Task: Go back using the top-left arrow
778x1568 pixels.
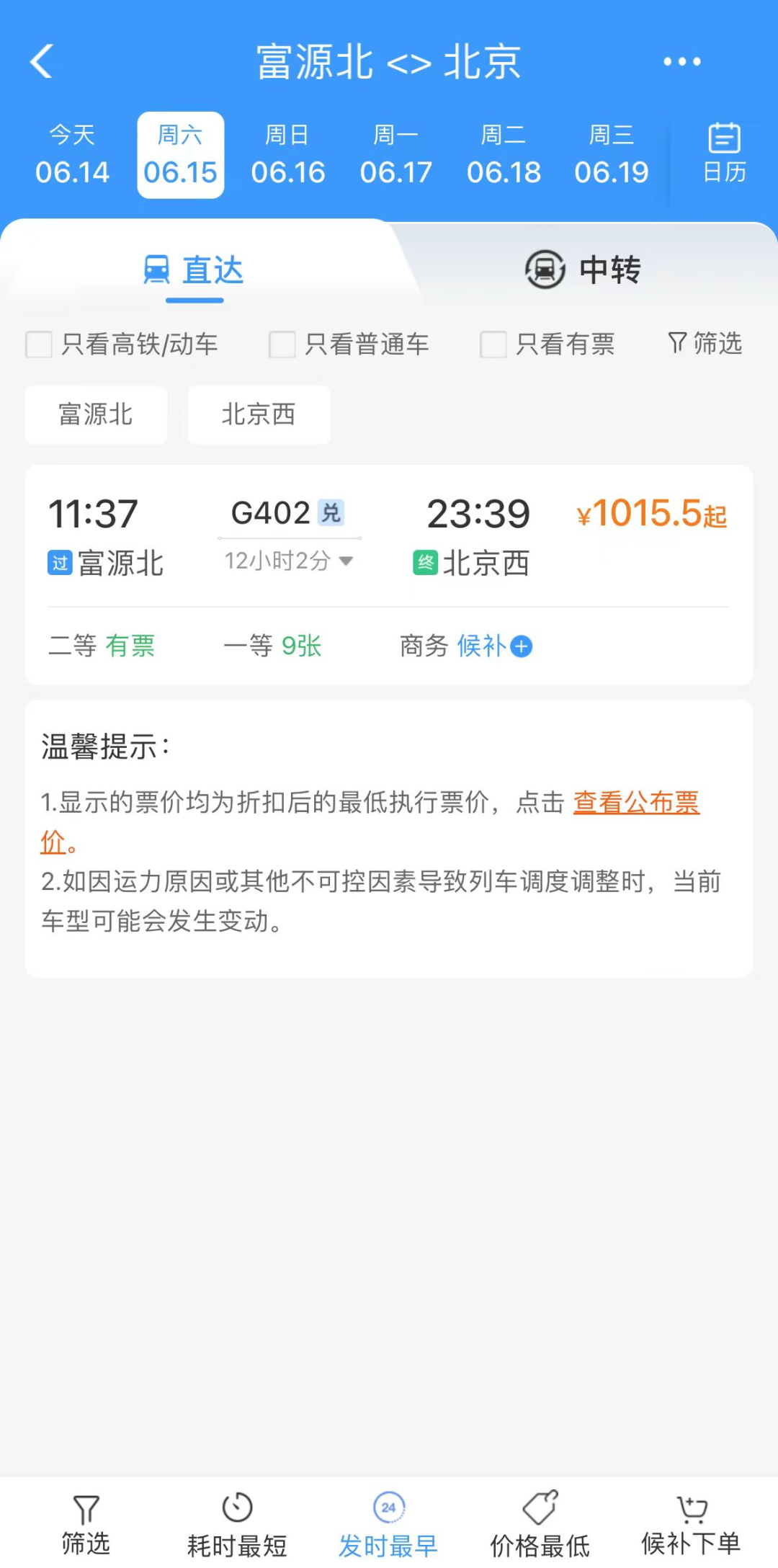Action: (x=42, y=61)
